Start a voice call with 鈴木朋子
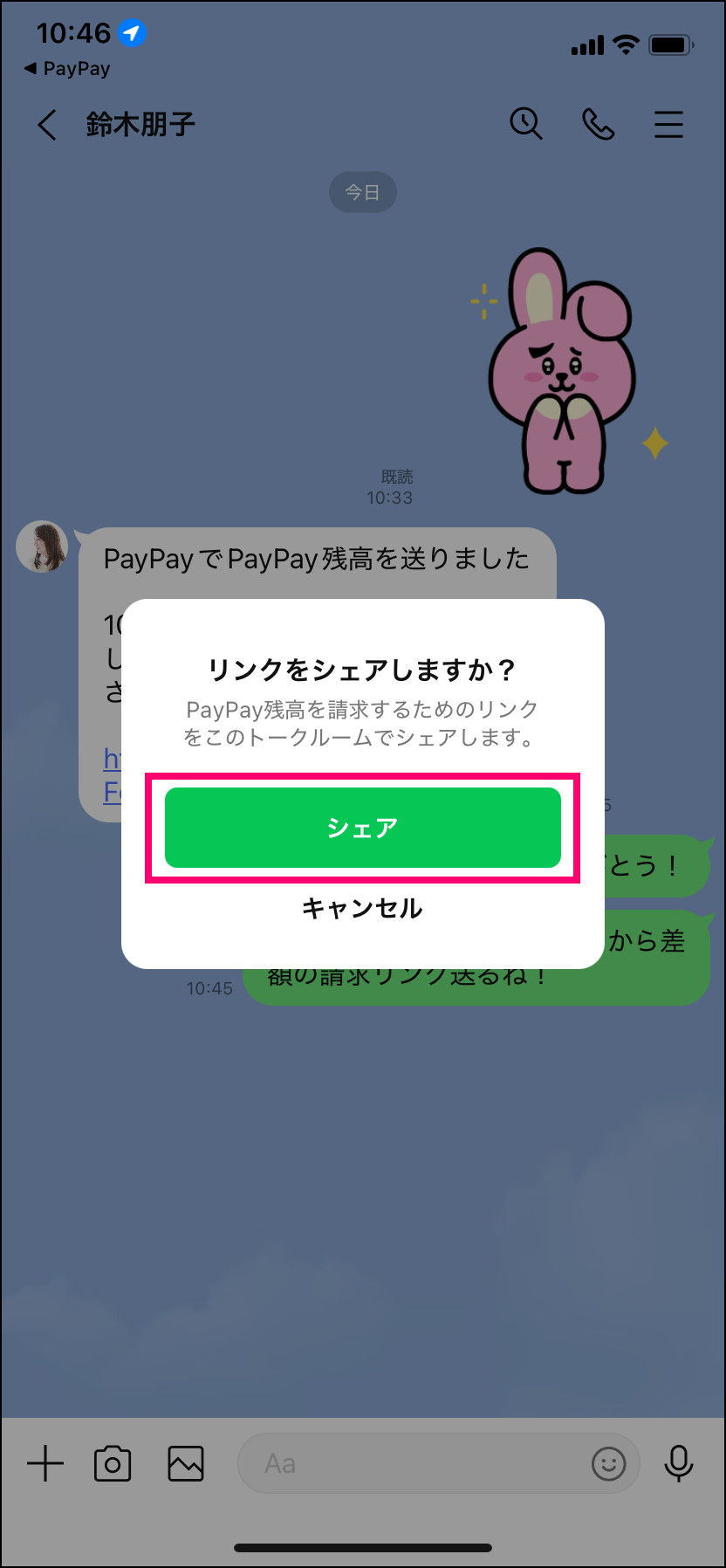 point(598,124)
